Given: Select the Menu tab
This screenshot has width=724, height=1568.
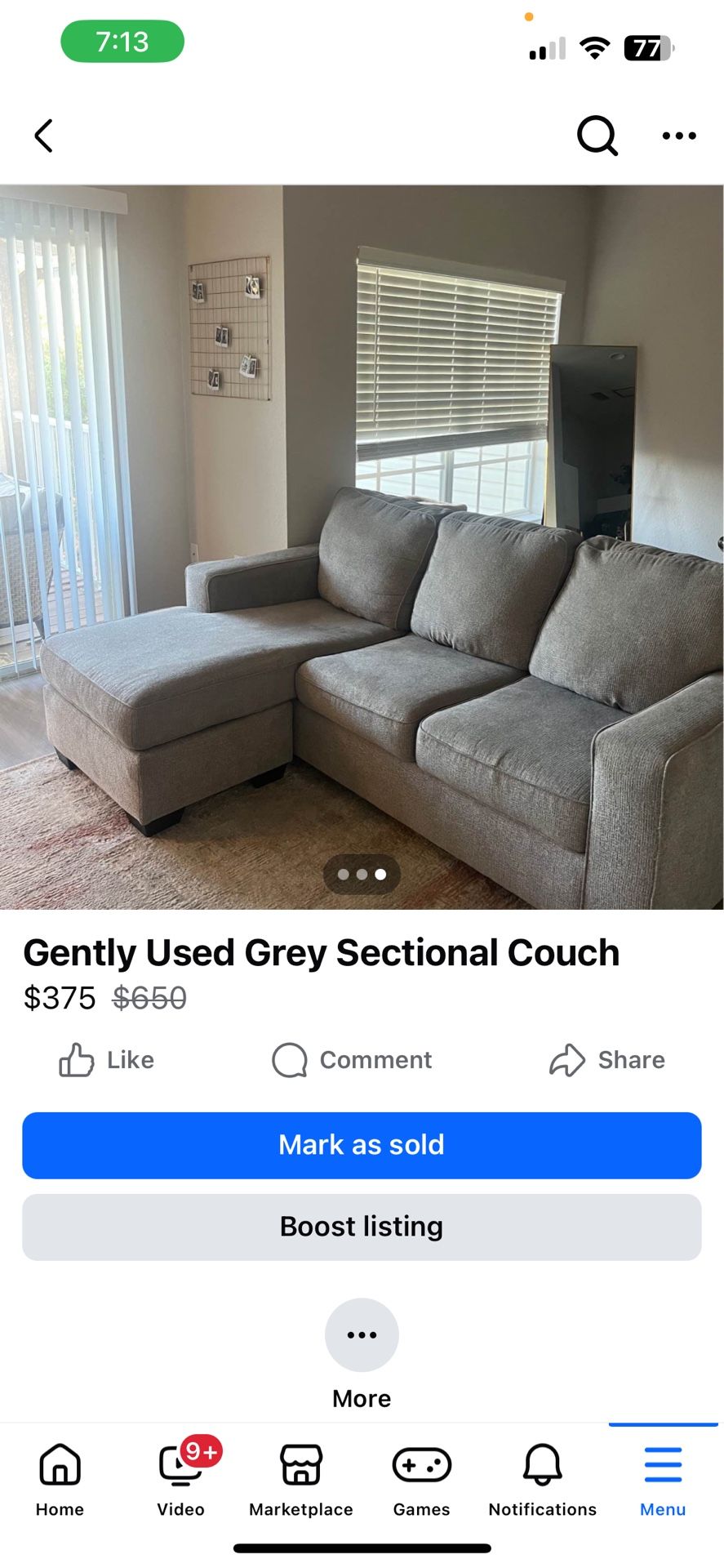Looking at the screenshot, I should [x=662, y=1479].
